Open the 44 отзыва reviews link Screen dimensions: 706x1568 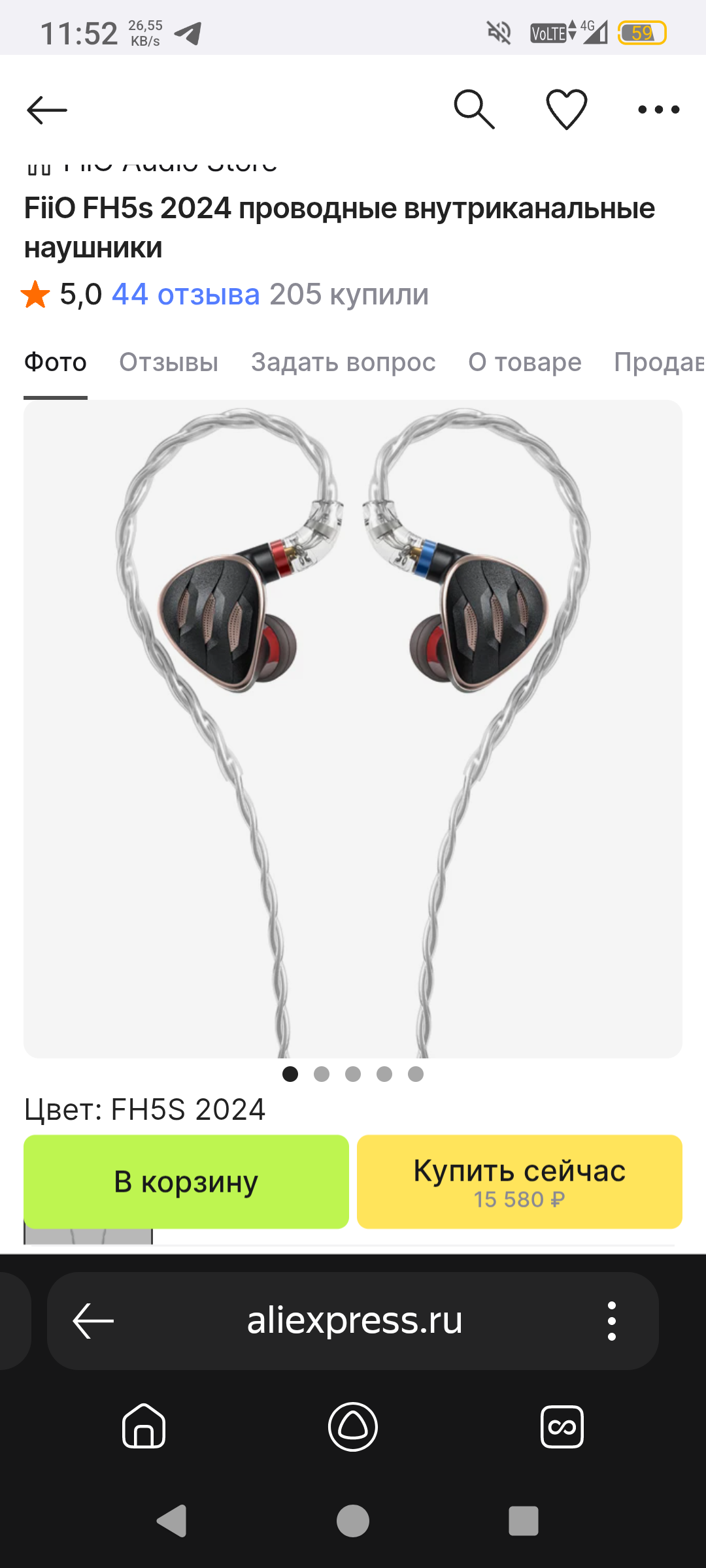pos(186,295)
